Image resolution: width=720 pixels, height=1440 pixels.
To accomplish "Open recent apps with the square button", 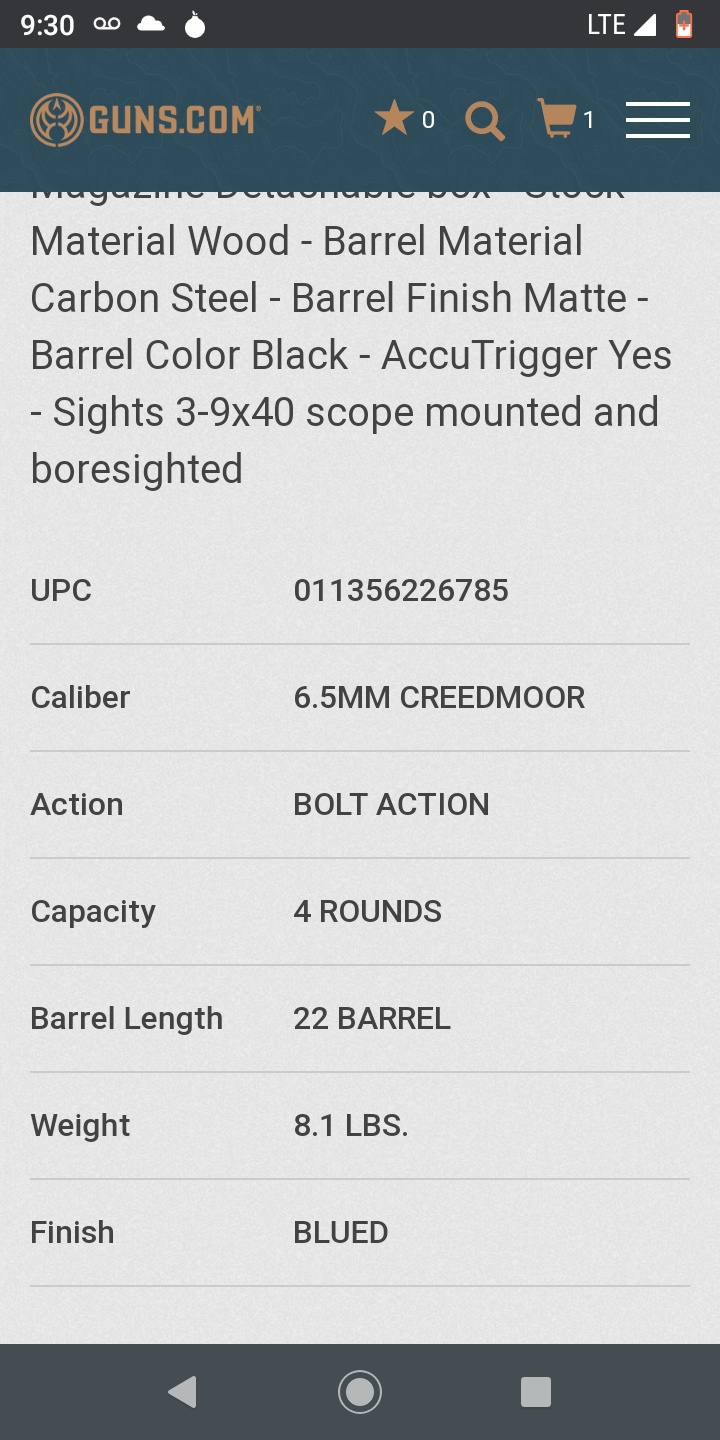I will point(536,1391).
